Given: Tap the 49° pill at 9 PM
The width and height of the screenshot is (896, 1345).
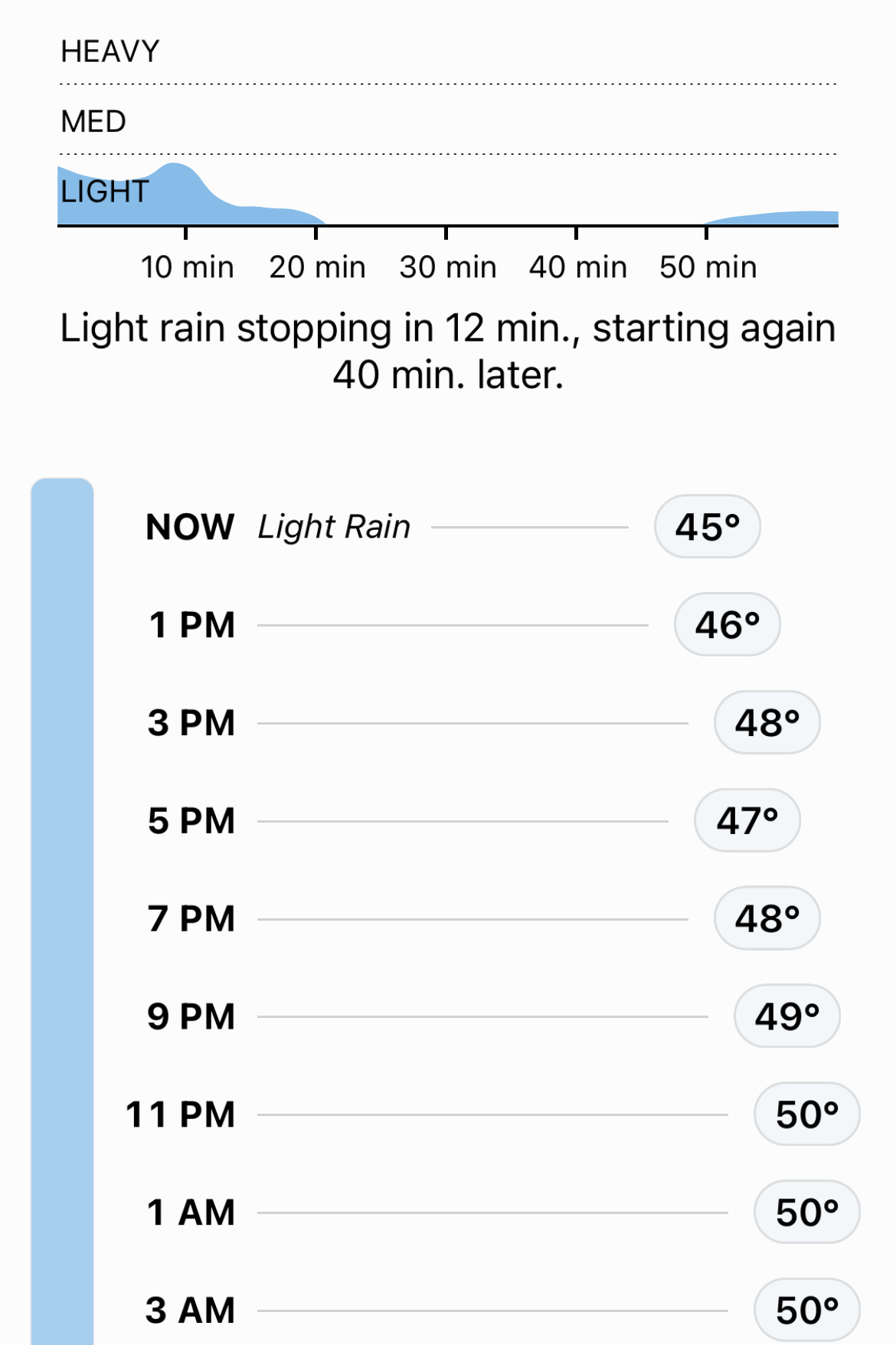Looking at the screenshot, I should click(786, 1016).
